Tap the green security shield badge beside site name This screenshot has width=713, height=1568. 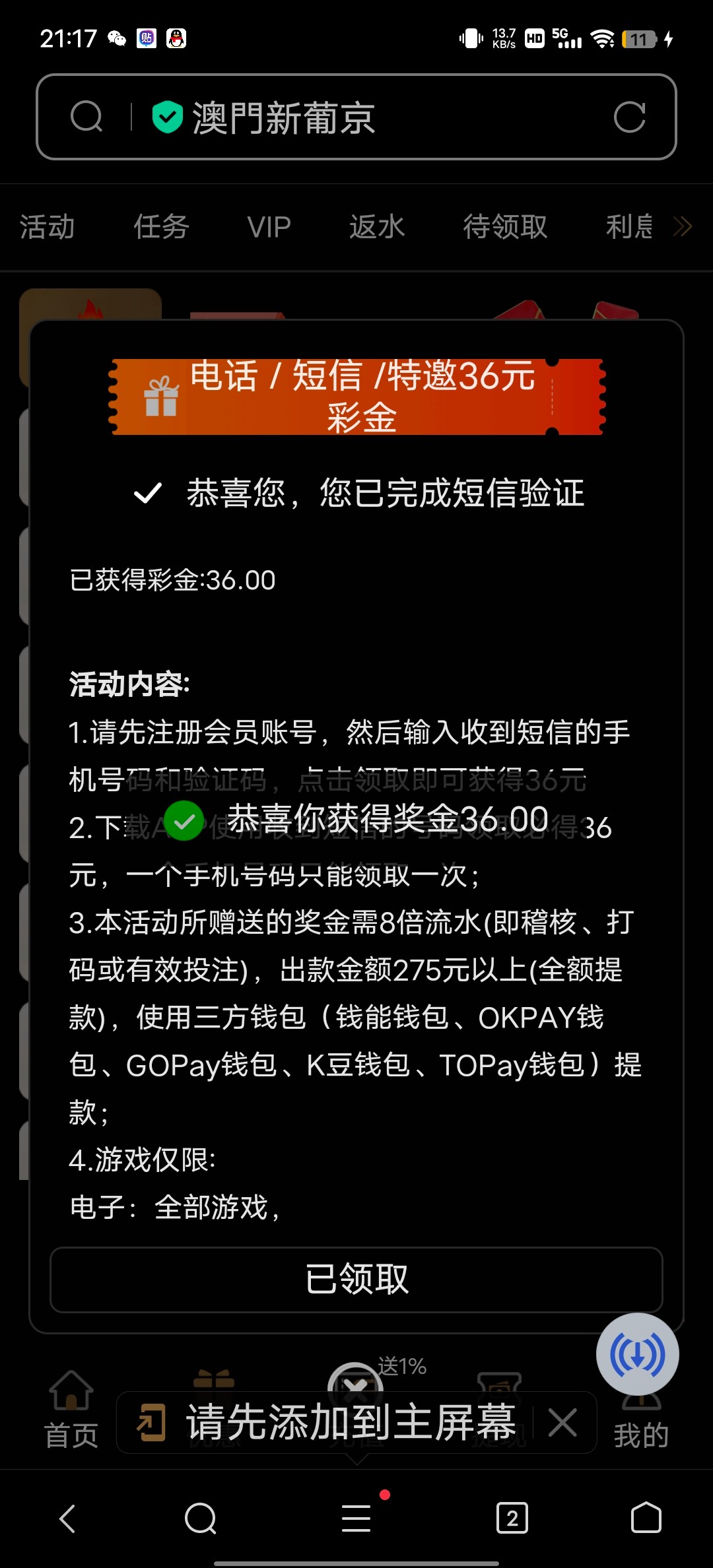coord(168,116)
